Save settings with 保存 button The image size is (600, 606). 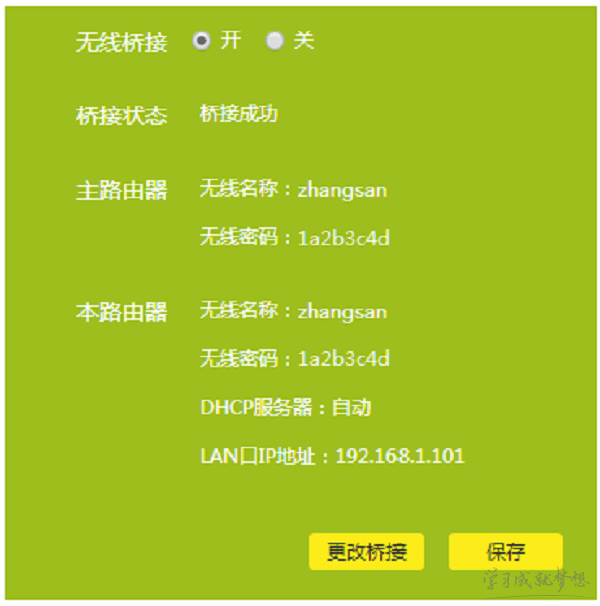505,552
